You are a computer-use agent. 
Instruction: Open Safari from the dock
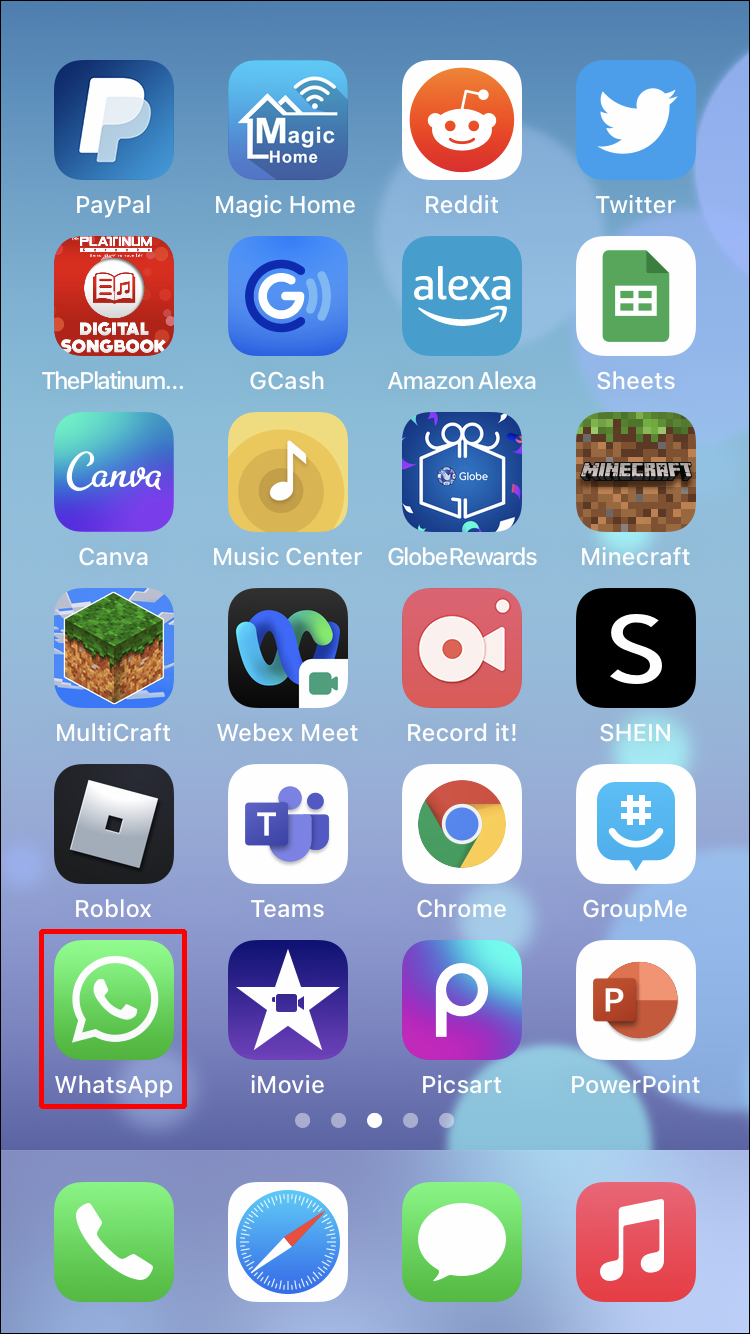pyautogui.click(x=288, y=1242)
